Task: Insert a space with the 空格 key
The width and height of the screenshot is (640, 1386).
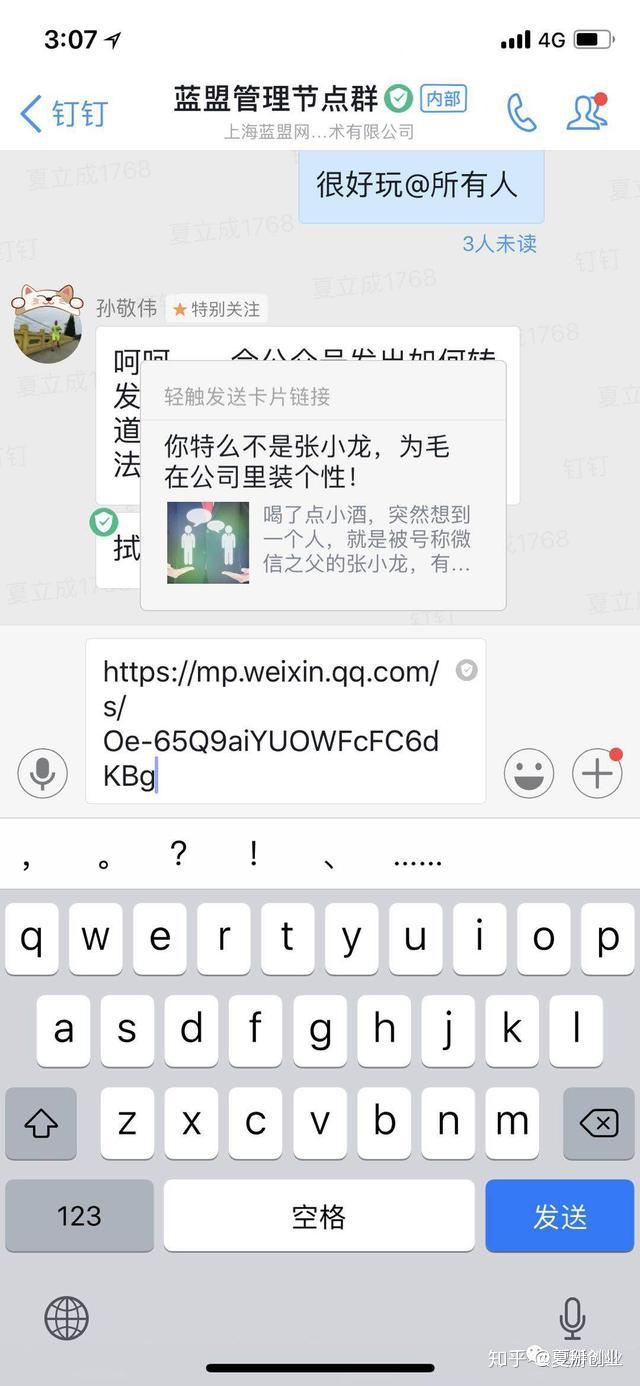Action: (x=319, y=1216)
